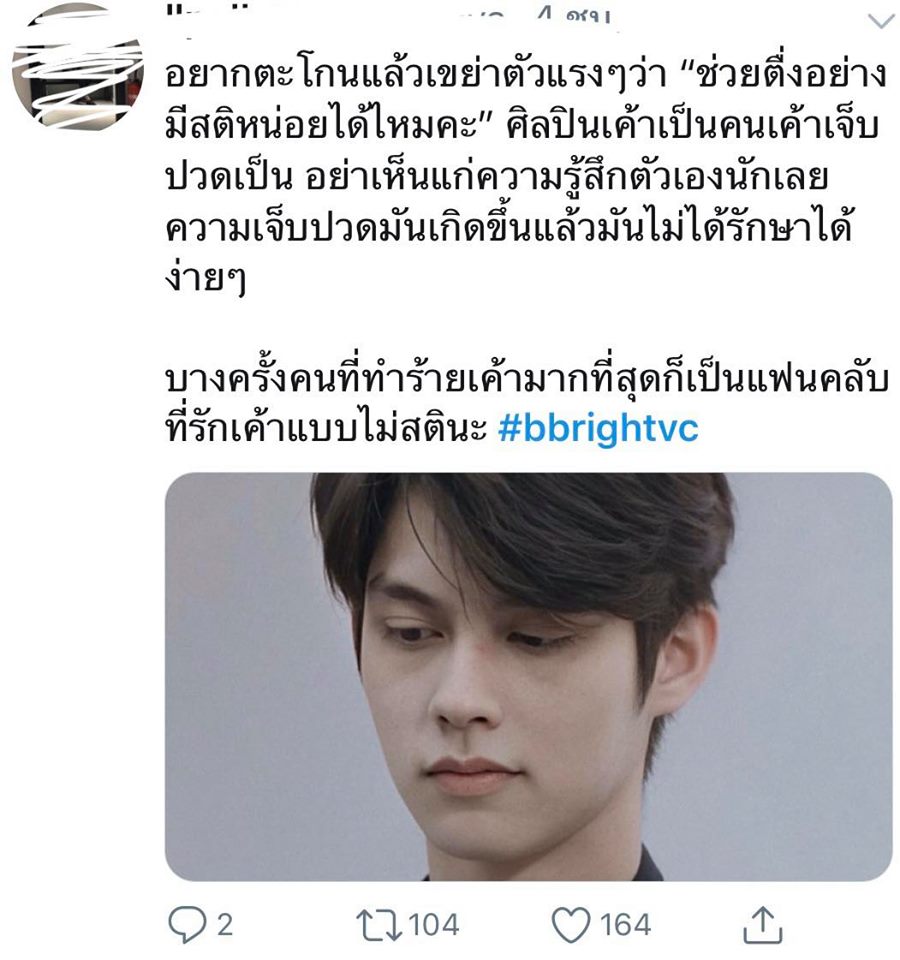View the attached photo in full
Screen dimensions: 900x960
[x=528, y=676]
